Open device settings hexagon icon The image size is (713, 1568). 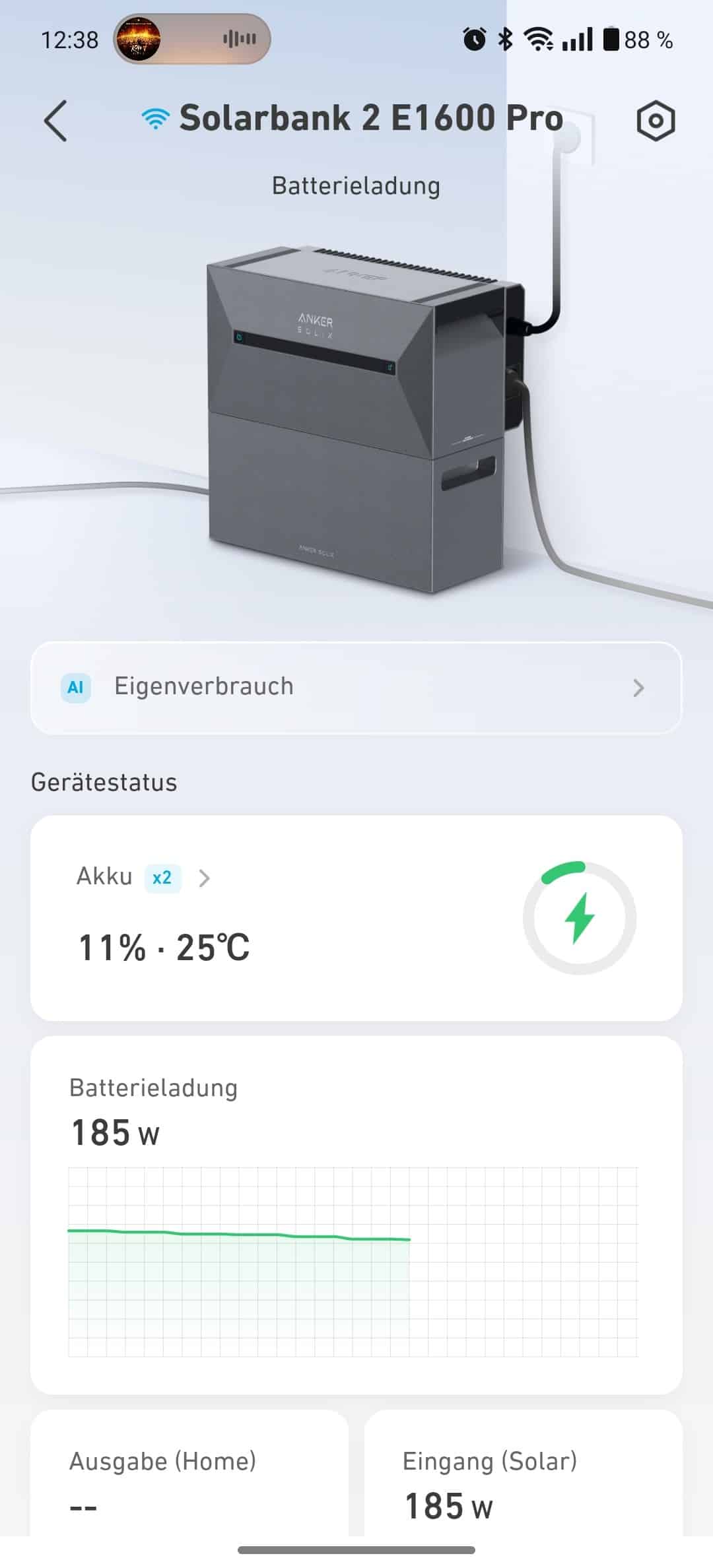[x=656, y=121]
